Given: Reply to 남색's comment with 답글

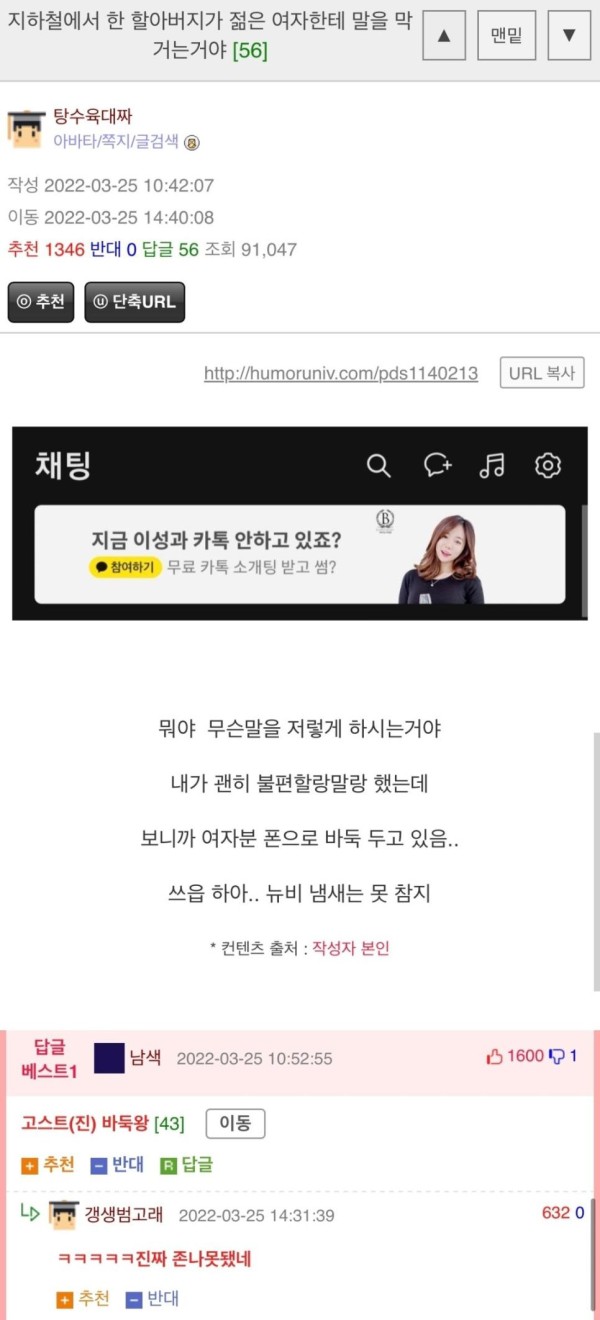Looking at the screenshot, I should coord(187,1165).
